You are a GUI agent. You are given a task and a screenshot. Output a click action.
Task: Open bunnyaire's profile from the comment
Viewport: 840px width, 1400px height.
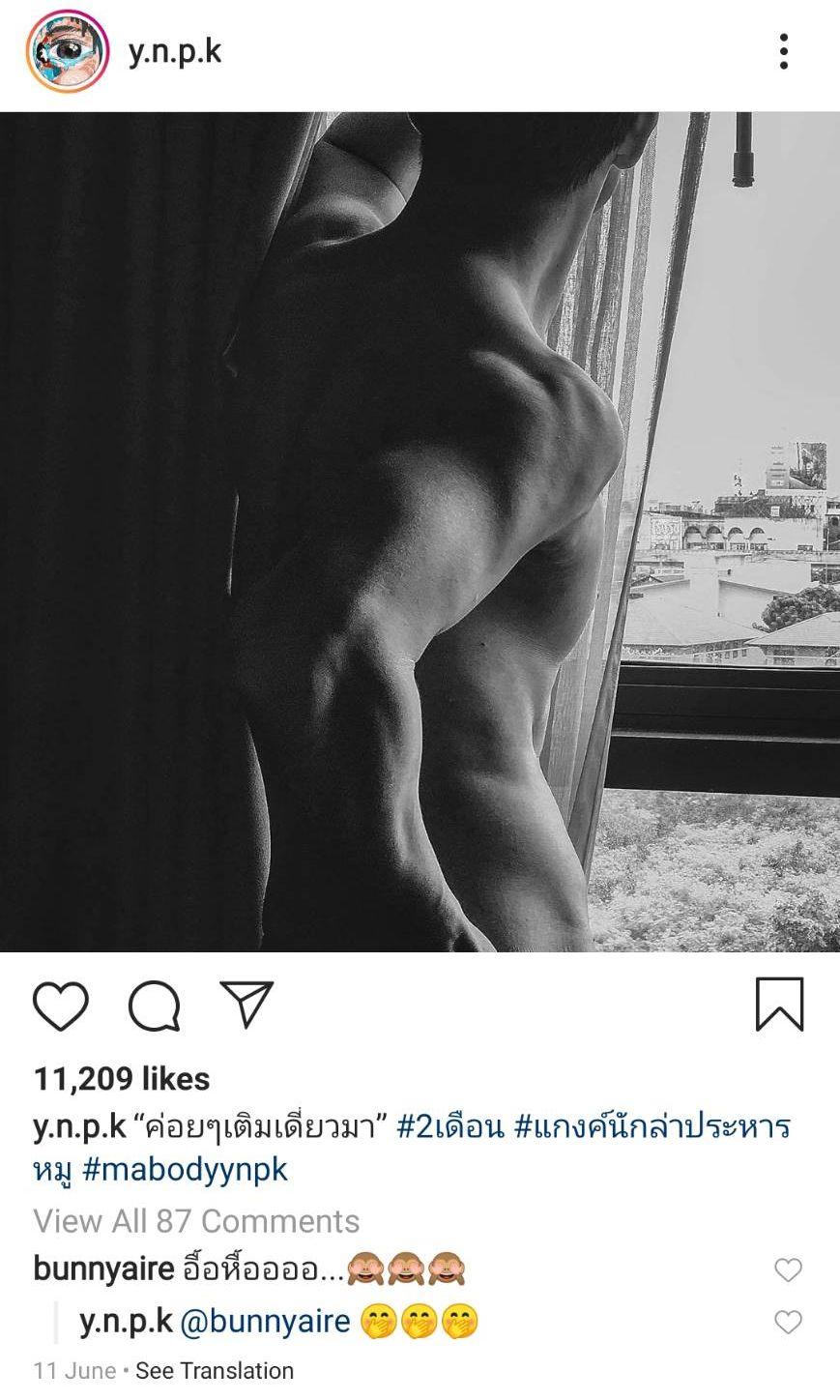103,1269
